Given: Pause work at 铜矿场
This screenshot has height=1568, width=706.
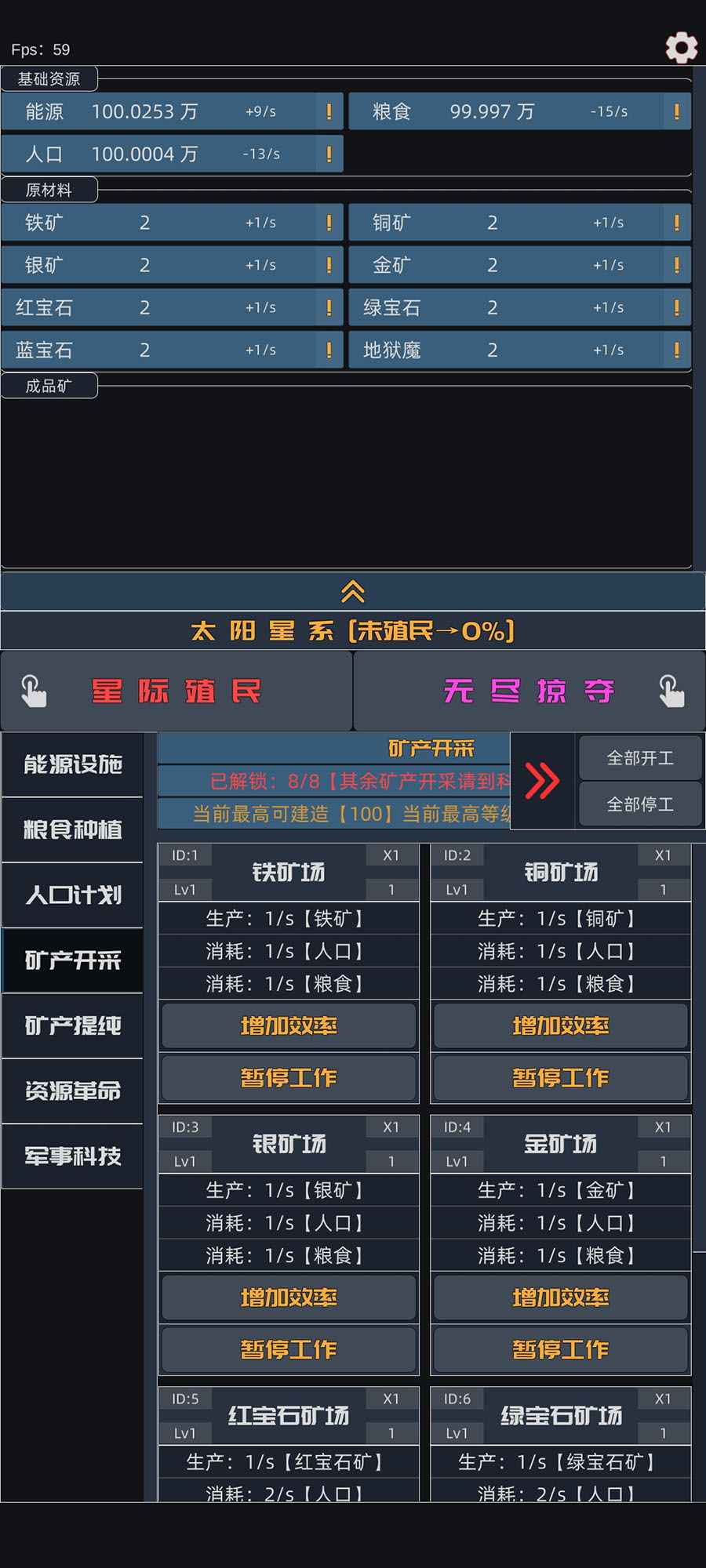Looking at the screenshot, I should point(560,1078).
